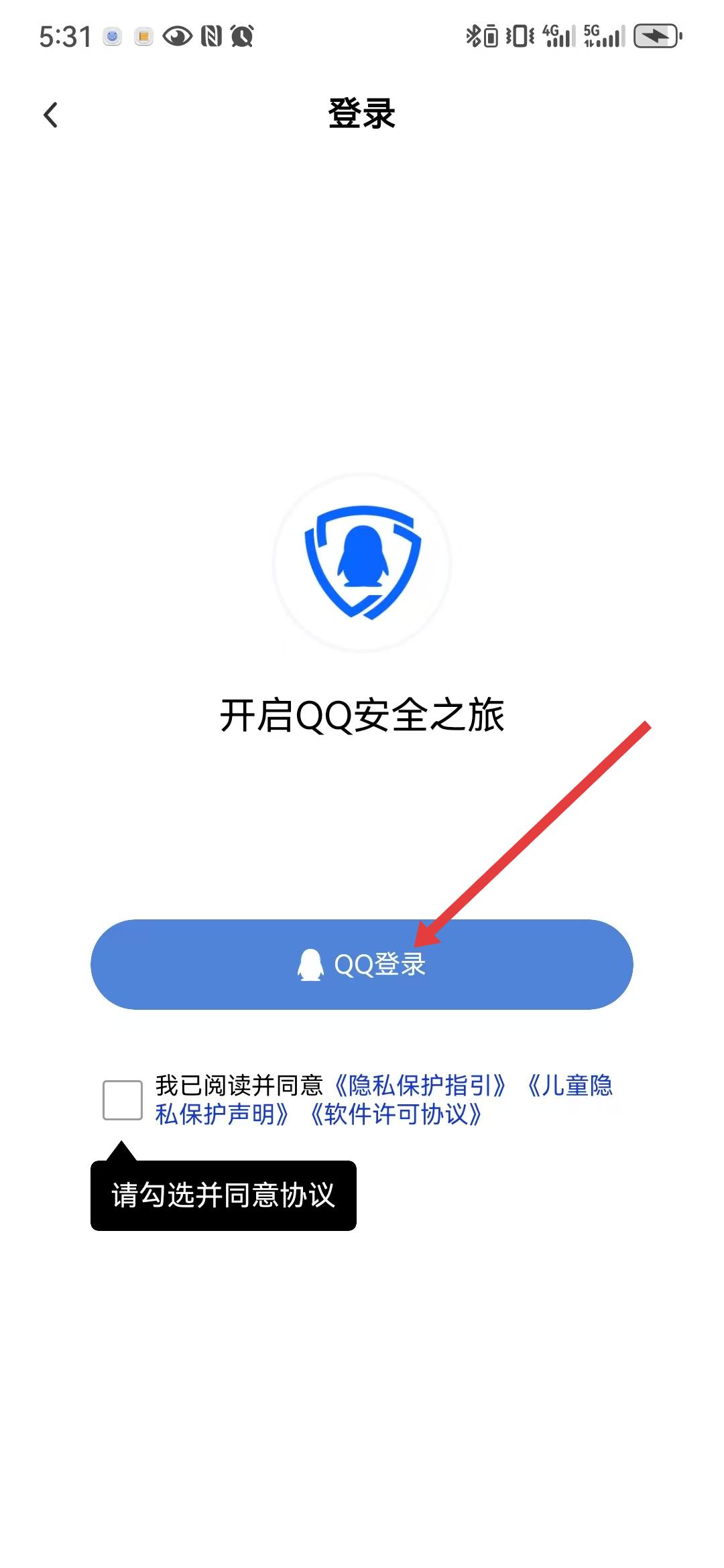Tap the QQ登录 button
Image resolution: width=724 pixels, height=1568 pixels.
click(x=362, y=964)
